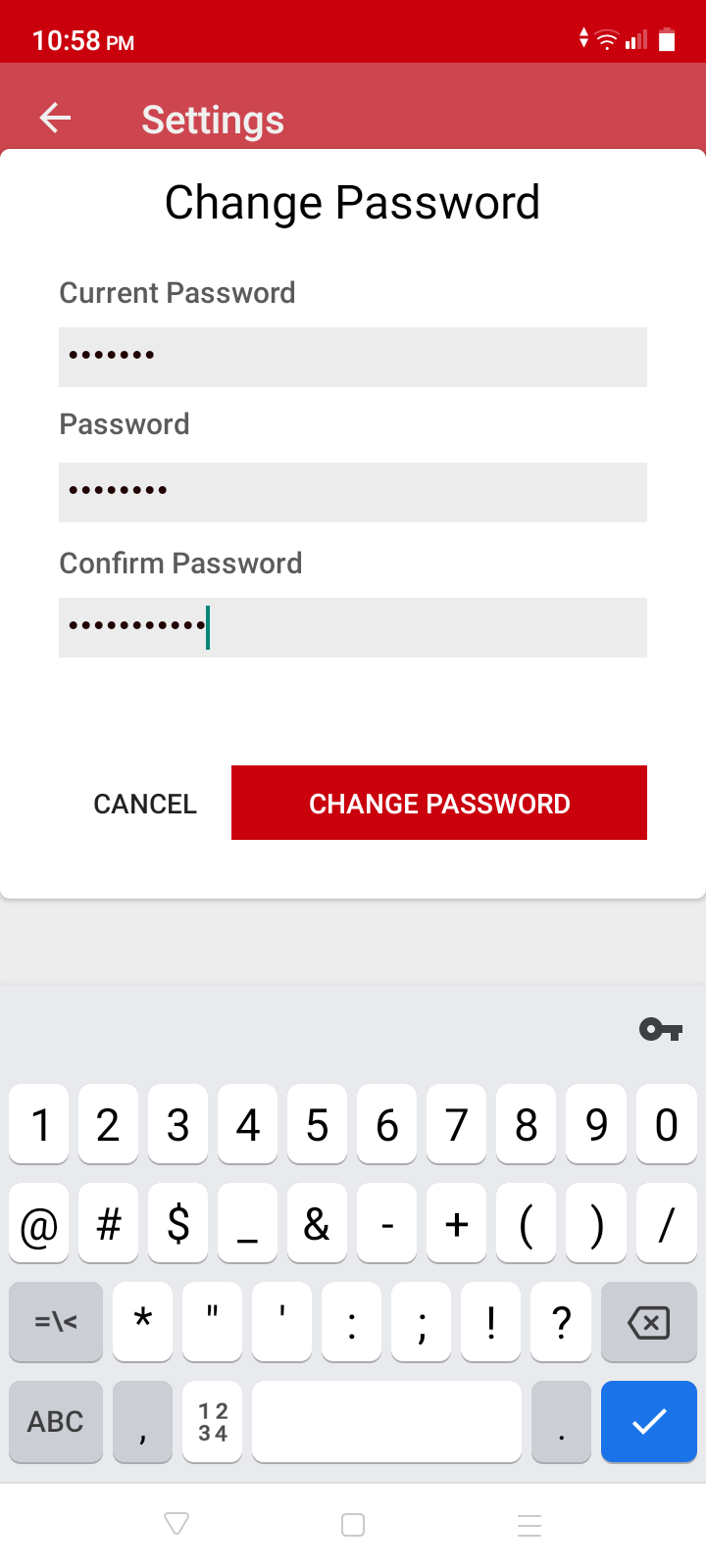The image size is (706, 1568).
Task: Switch keyboard to ABC letters
Action: [x=56, y=1421]
